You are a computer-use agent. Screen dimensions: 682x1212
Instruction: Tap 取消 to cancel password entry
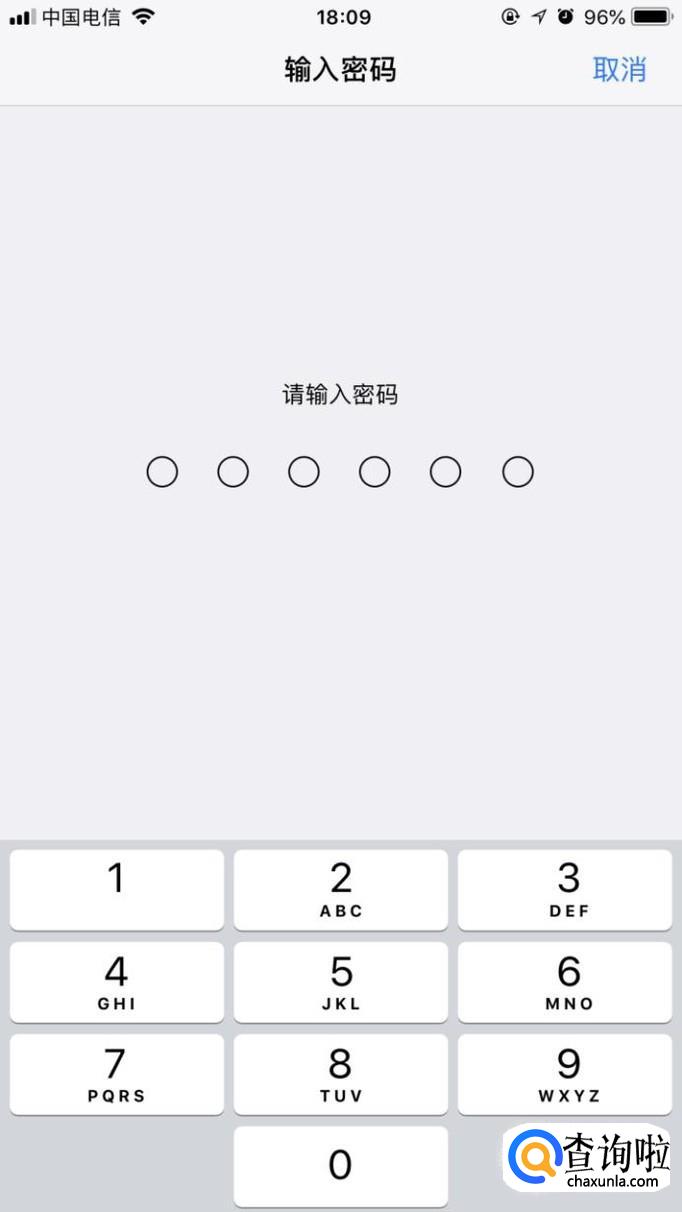[x=619, y=70]
